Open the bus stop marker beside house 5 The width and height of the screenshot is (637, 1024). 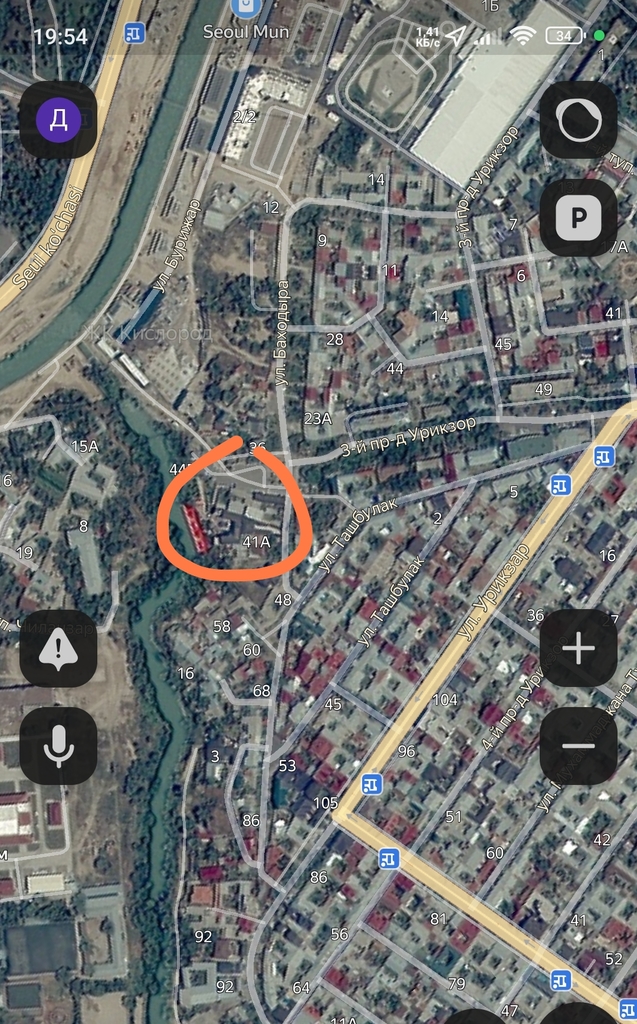[x=560, y=486]
